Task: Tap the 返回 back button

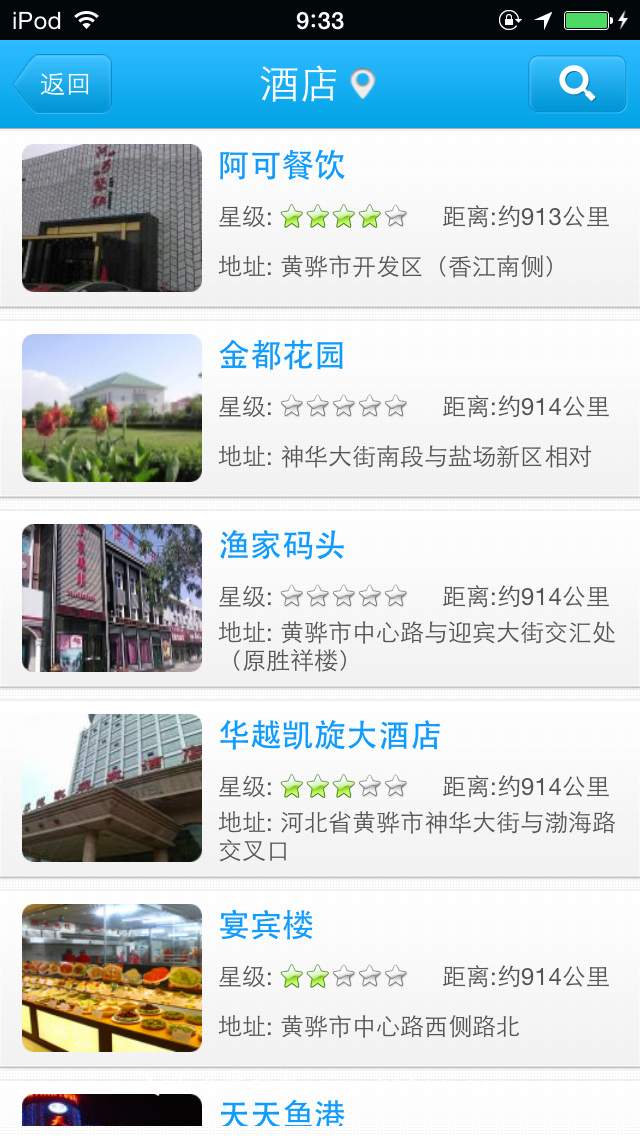Action: pos(62,84)
